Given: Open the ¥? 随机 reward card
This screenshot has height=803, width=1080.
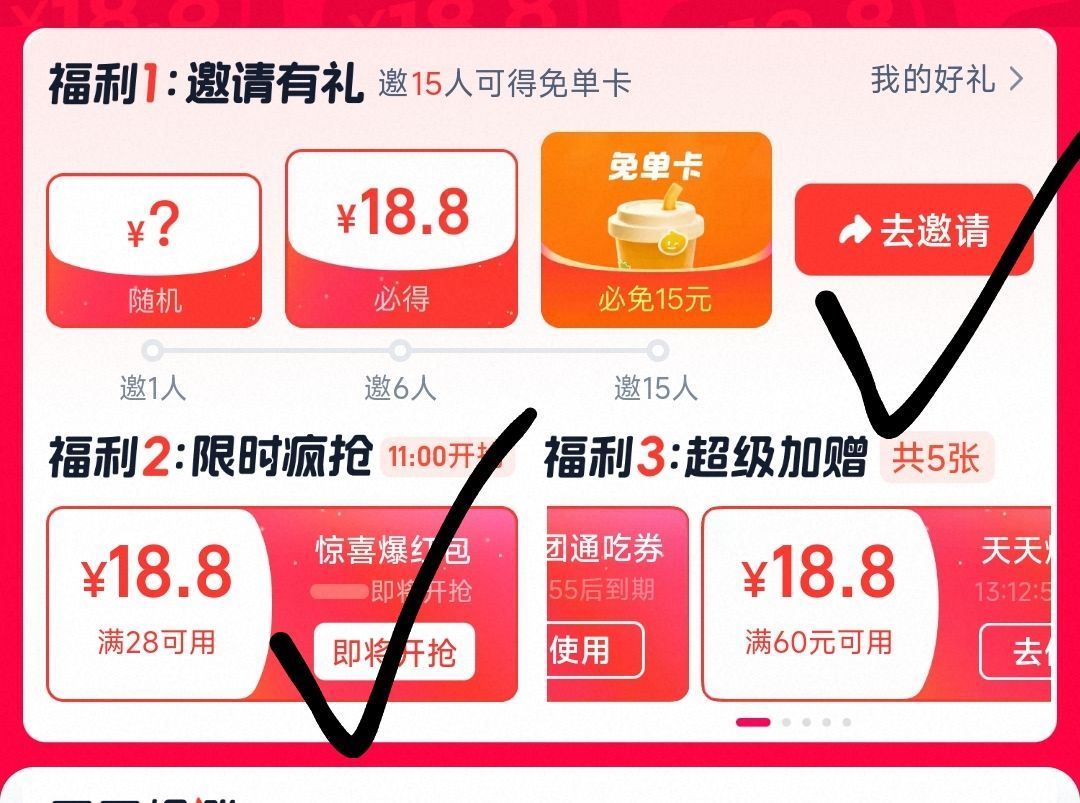Looking at the screenshot, I should (x=154, y=250).
